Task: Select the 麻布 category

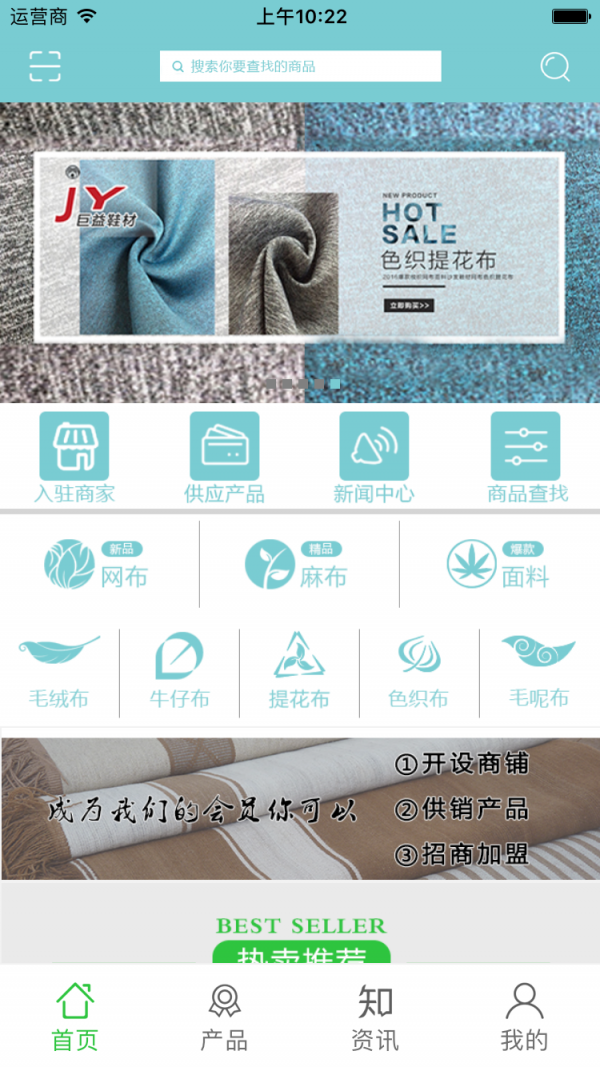Action: tap(297, 564)
